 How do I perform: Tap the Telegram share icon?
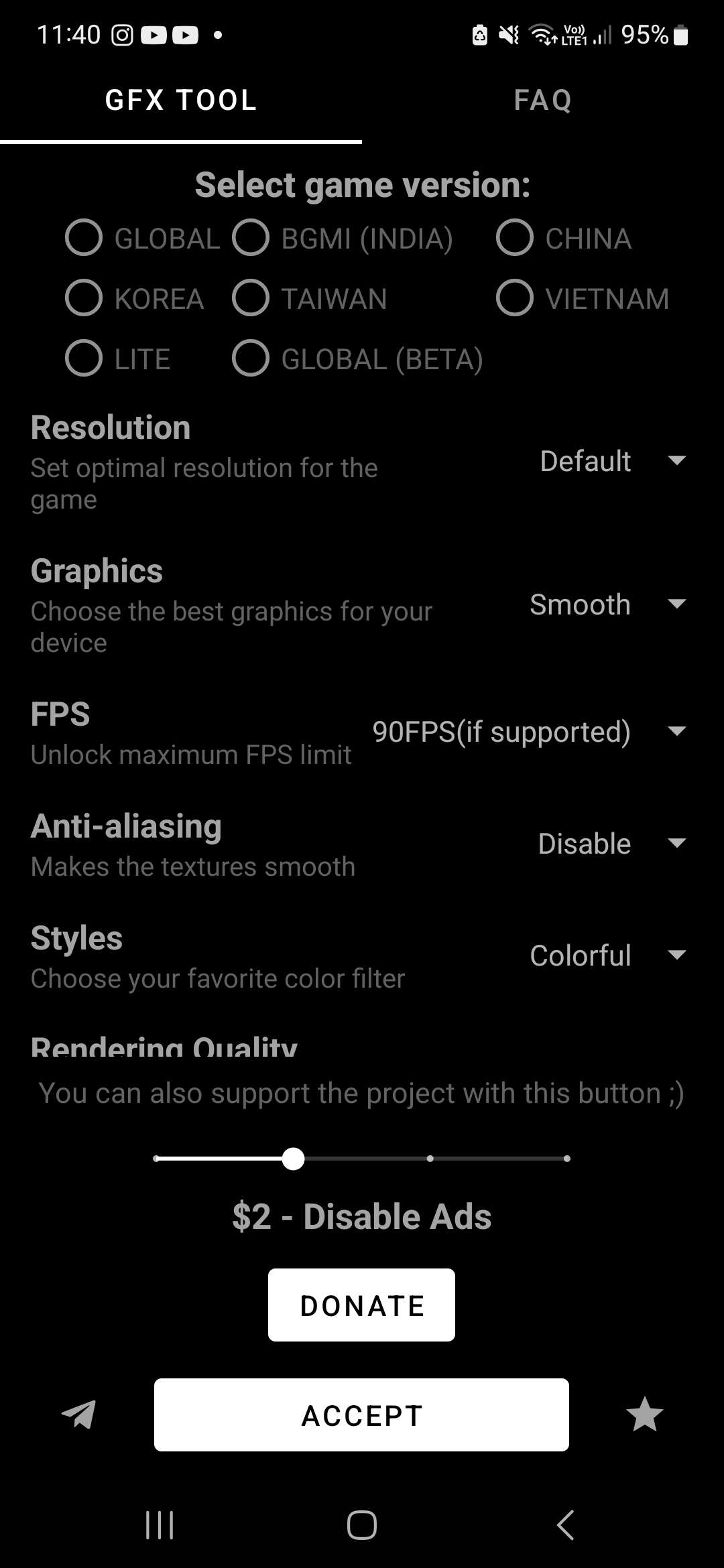[77, 1416]
